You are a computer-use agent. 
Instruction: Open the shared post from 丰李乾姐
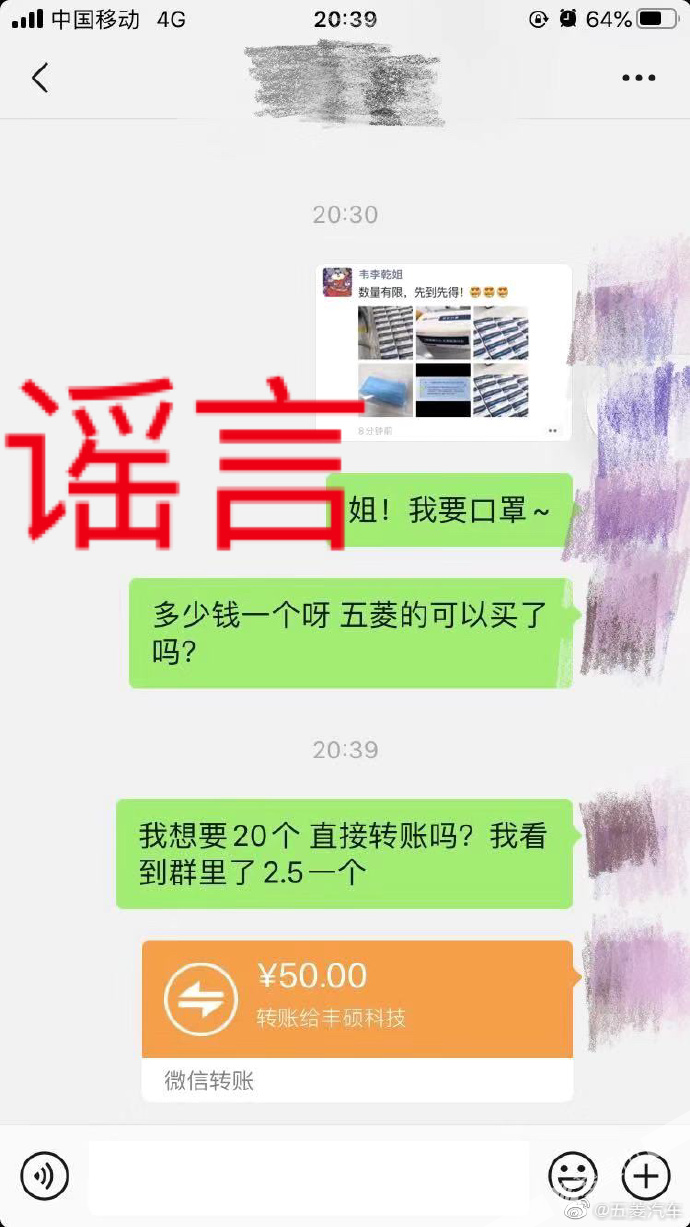(x=443, y=351)
